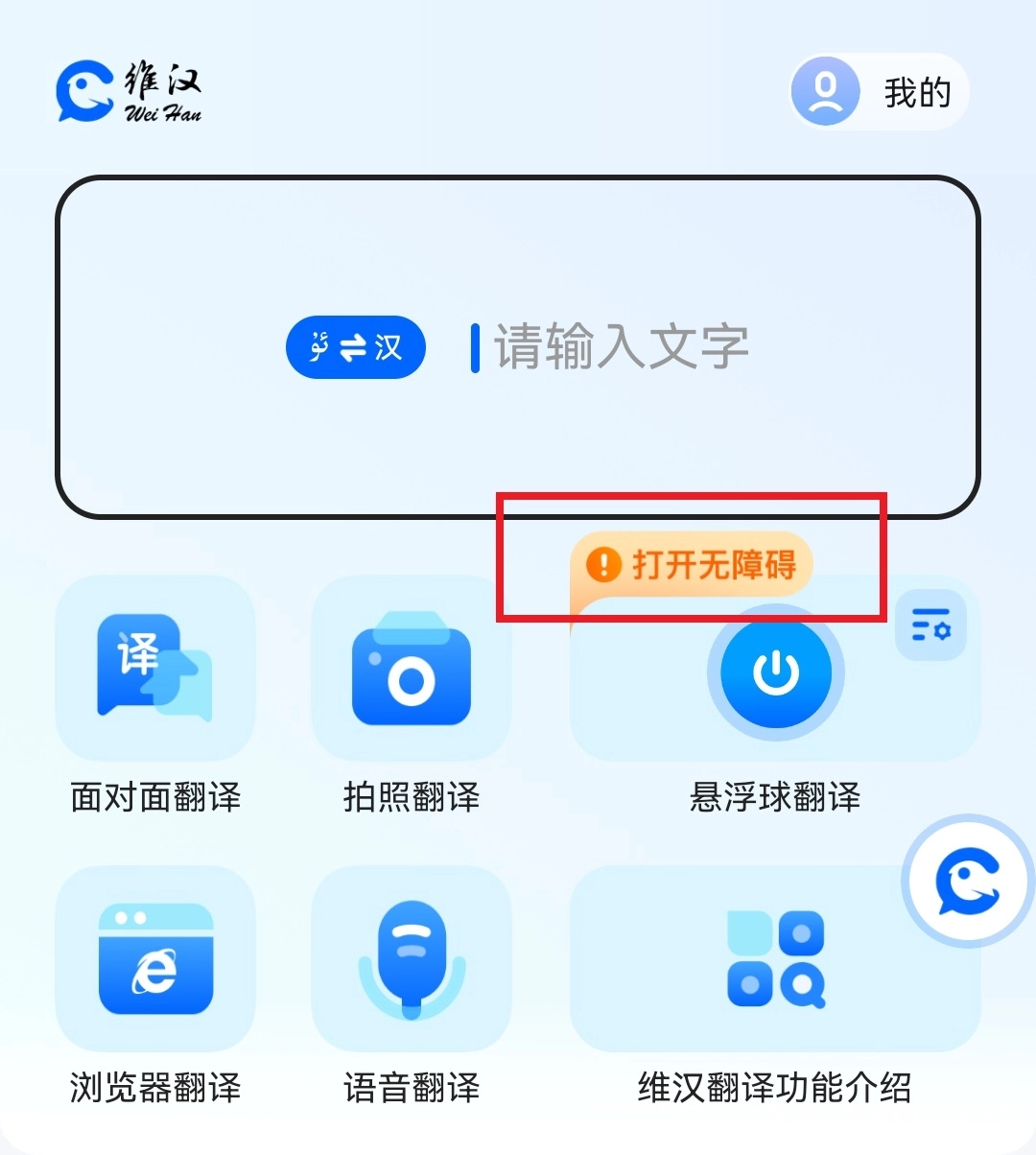Open the 我的 profile page

[879, 92]
